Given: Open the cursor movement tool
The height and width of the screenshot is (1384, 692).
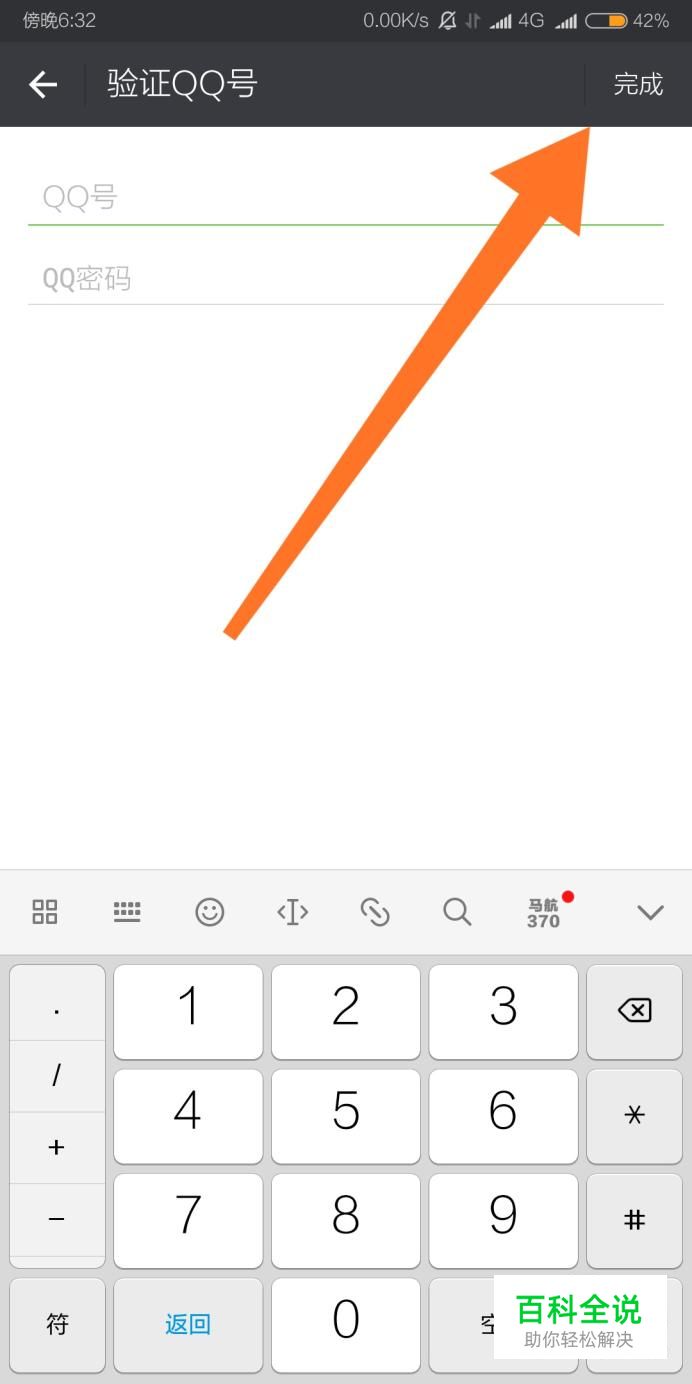Looking at the screenshot, I should (x=292, y=911).
